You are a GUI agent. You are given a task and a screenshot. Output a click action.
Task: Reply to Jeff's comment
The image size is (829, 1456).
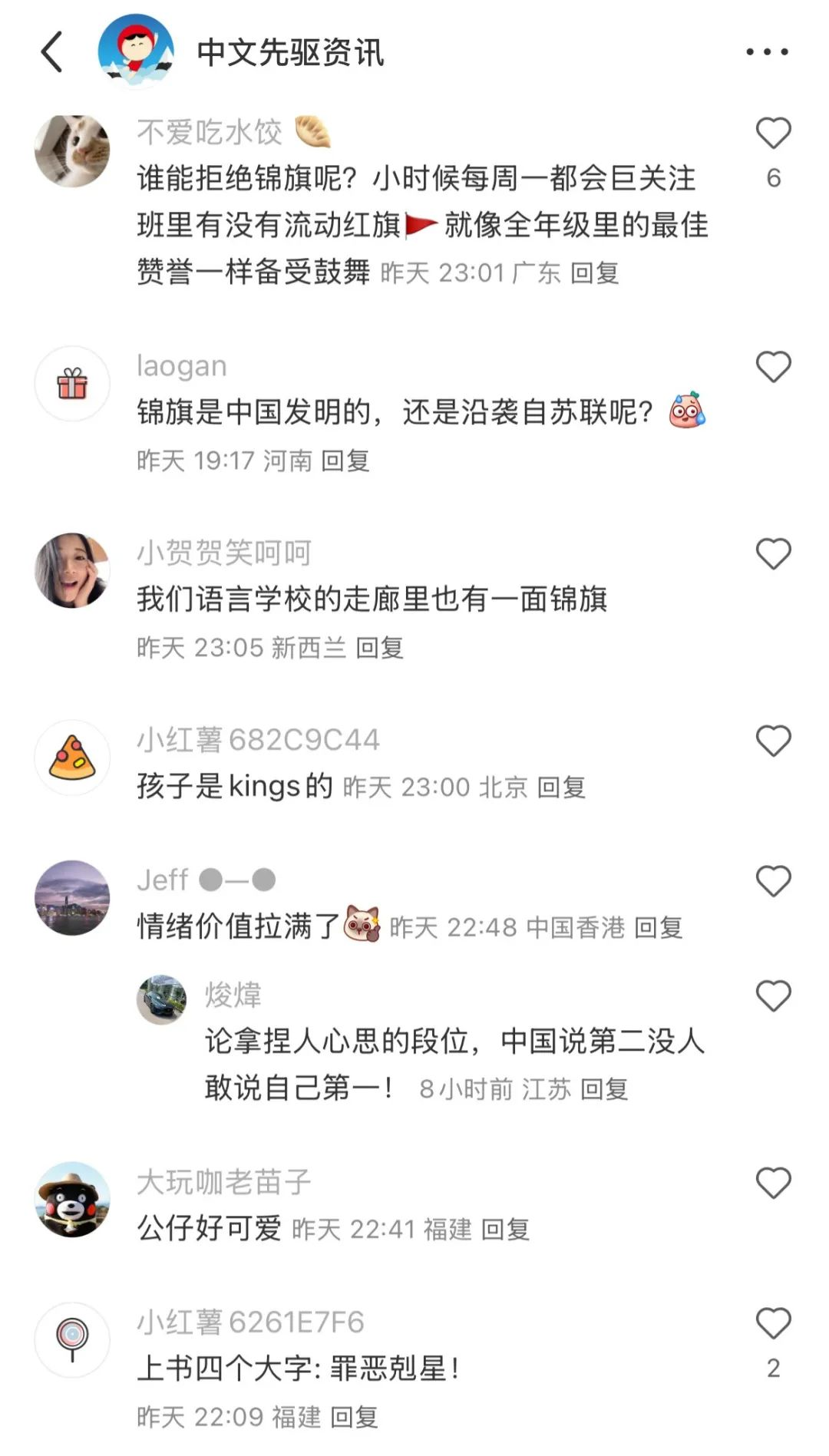[658, 928]
